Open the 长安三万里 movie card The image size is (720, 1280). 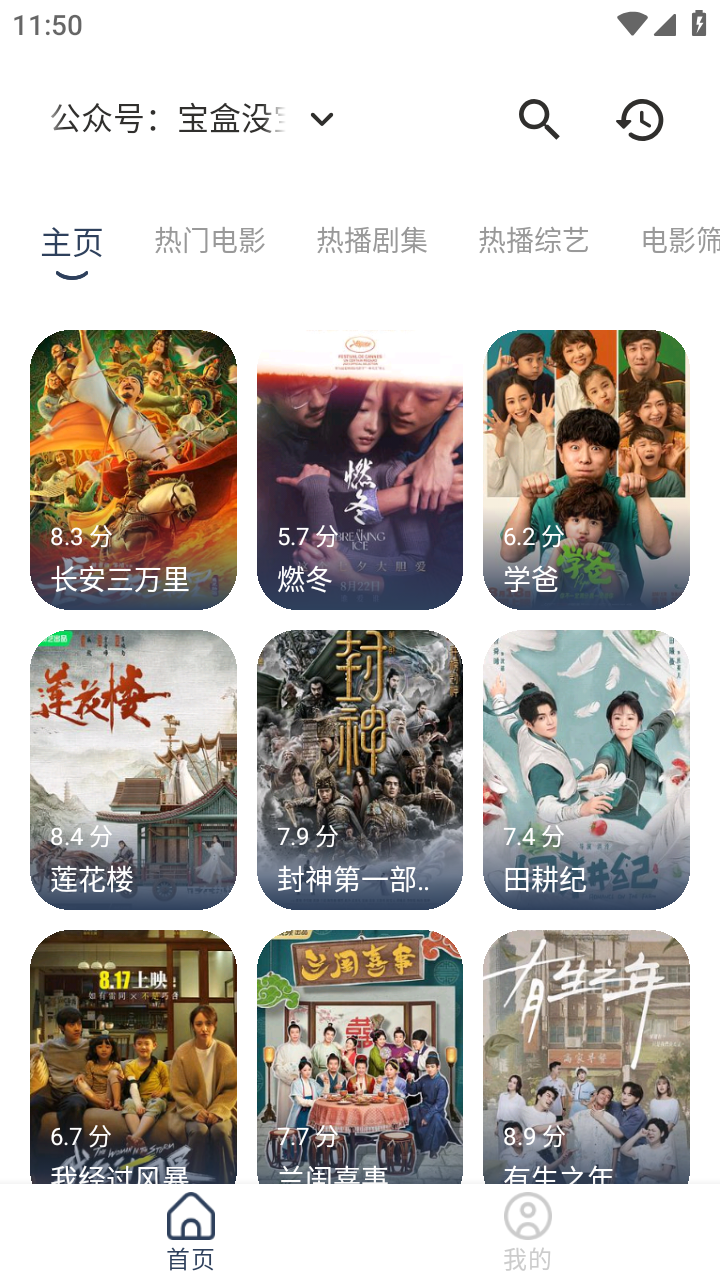pyautogui.click(x=133, y=469)
